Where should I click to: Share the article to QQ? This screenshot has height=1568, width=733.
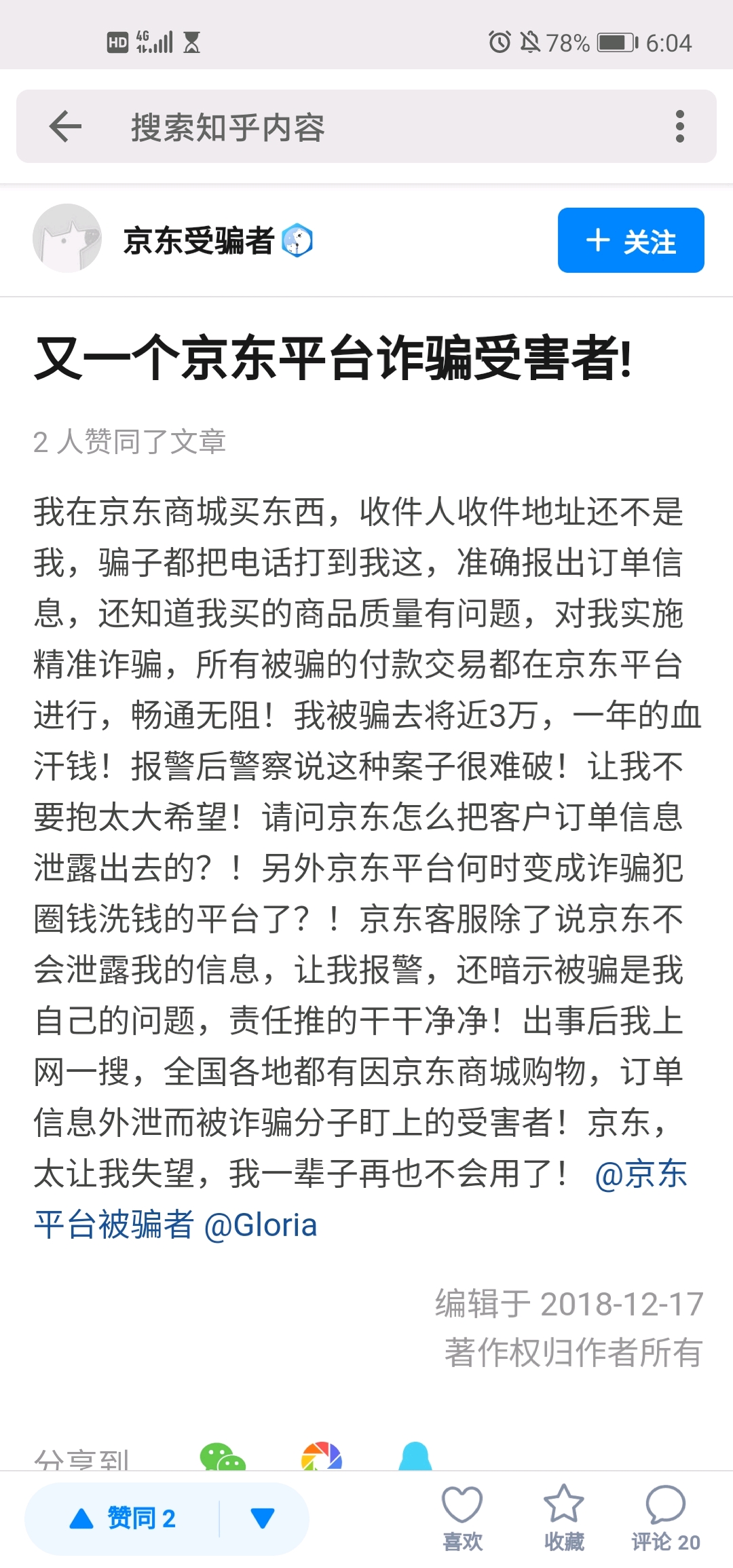tap(415, 1456)
